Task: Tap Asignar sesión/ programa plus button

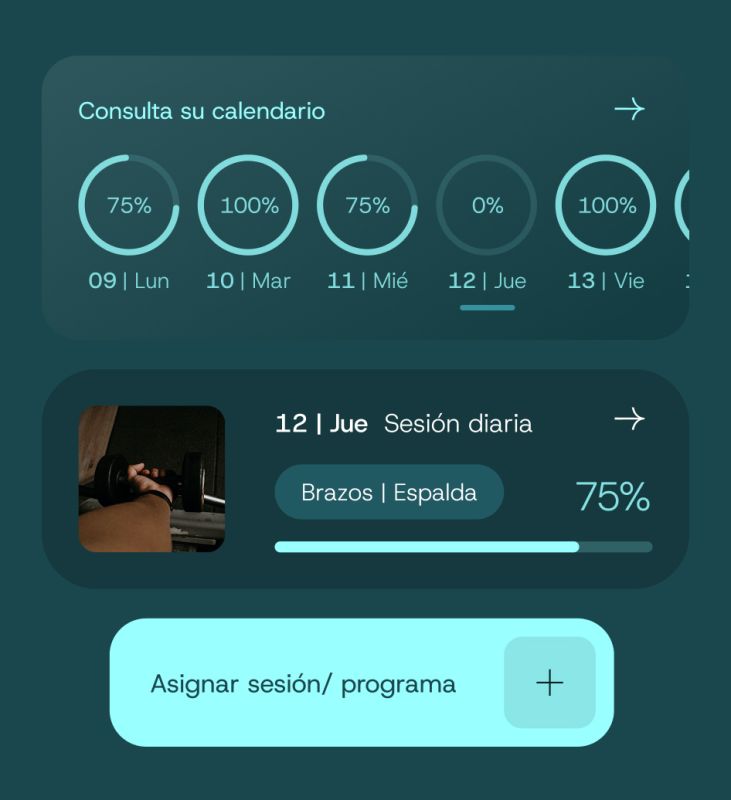Action: [549, 683]
